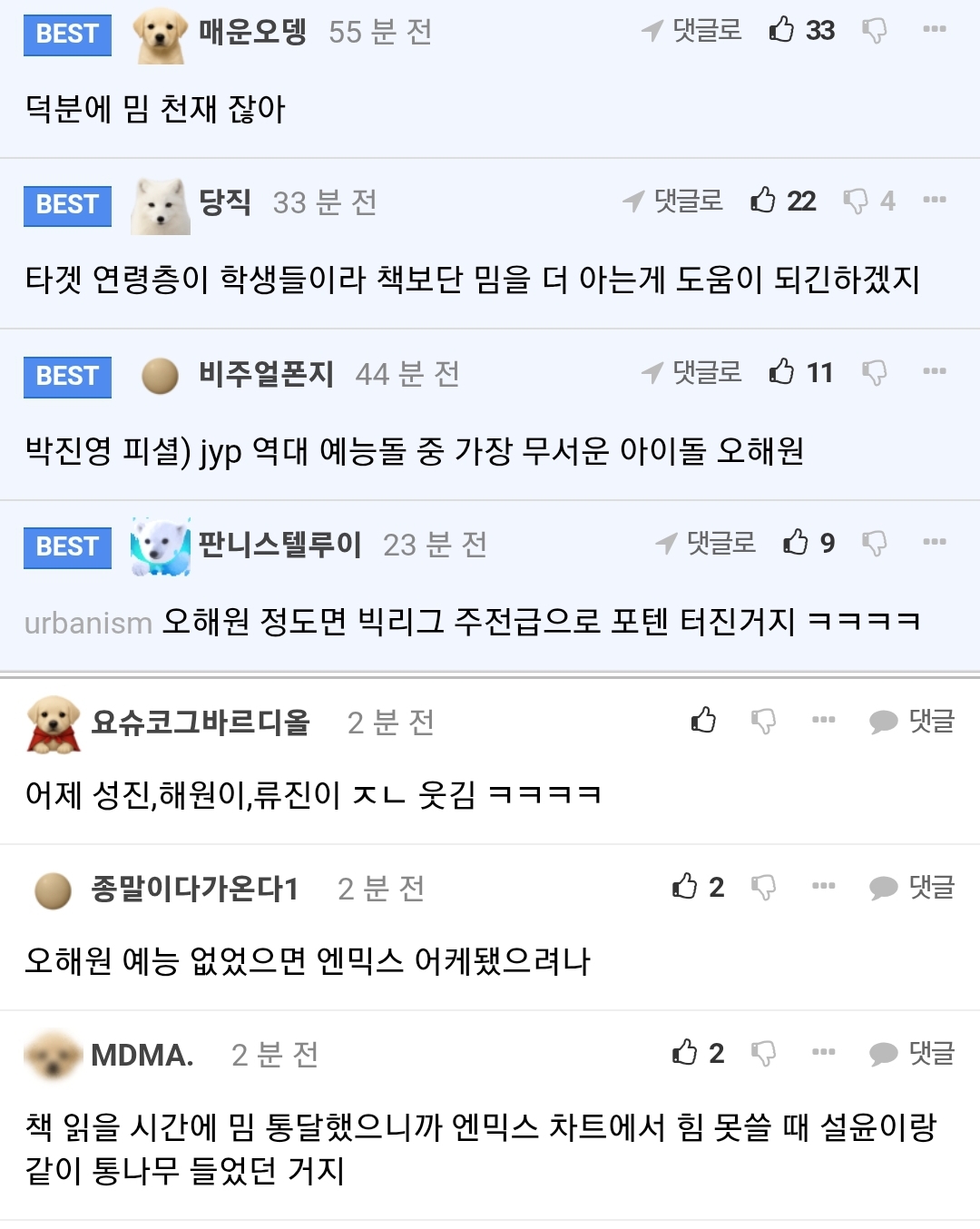Reply to MDMA.'s comment
This screenshot has width=980, height=1229.
tap(912, 1053)
